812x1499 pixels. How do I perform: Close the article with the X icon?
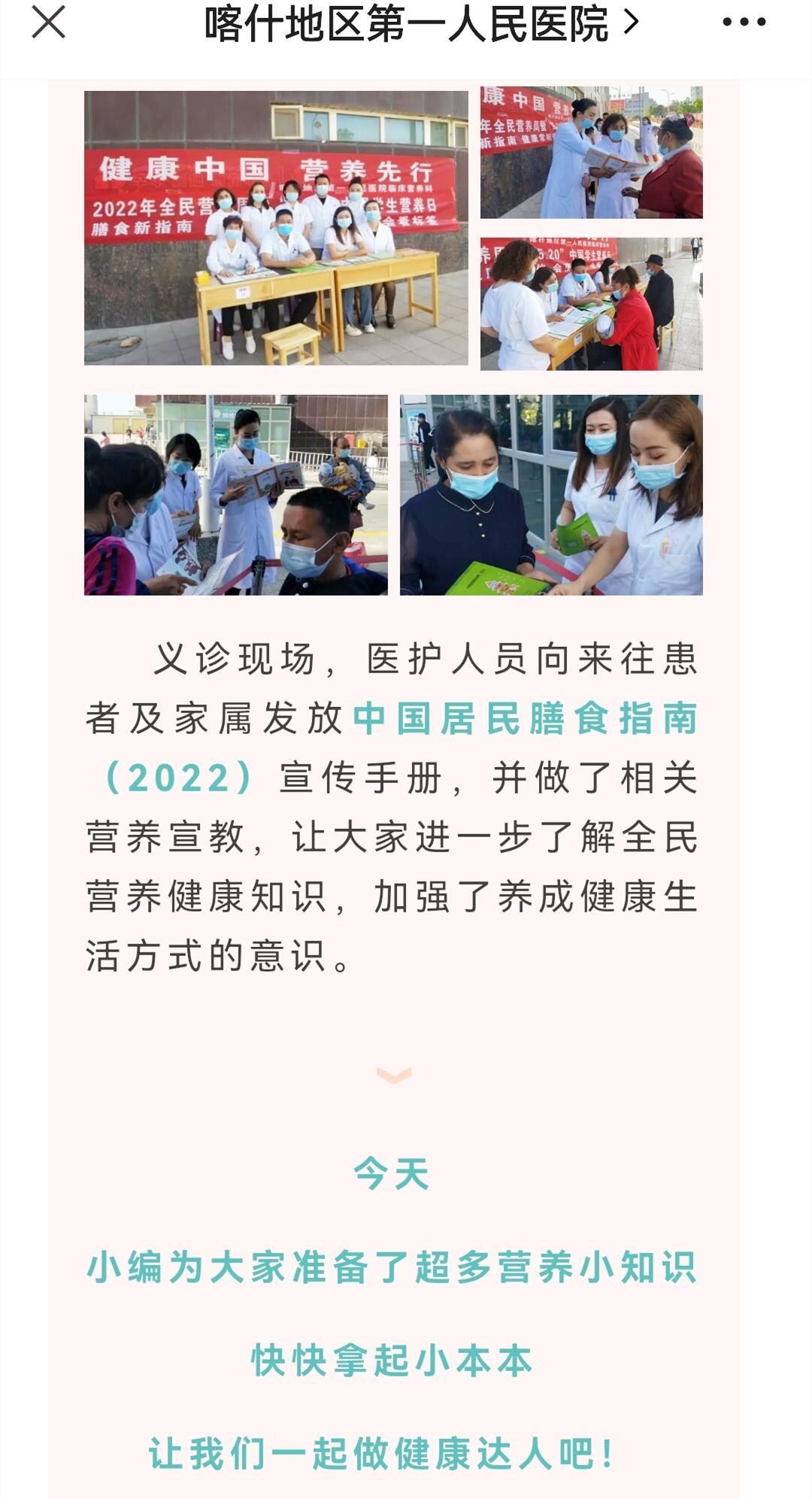tap(49, 23)
